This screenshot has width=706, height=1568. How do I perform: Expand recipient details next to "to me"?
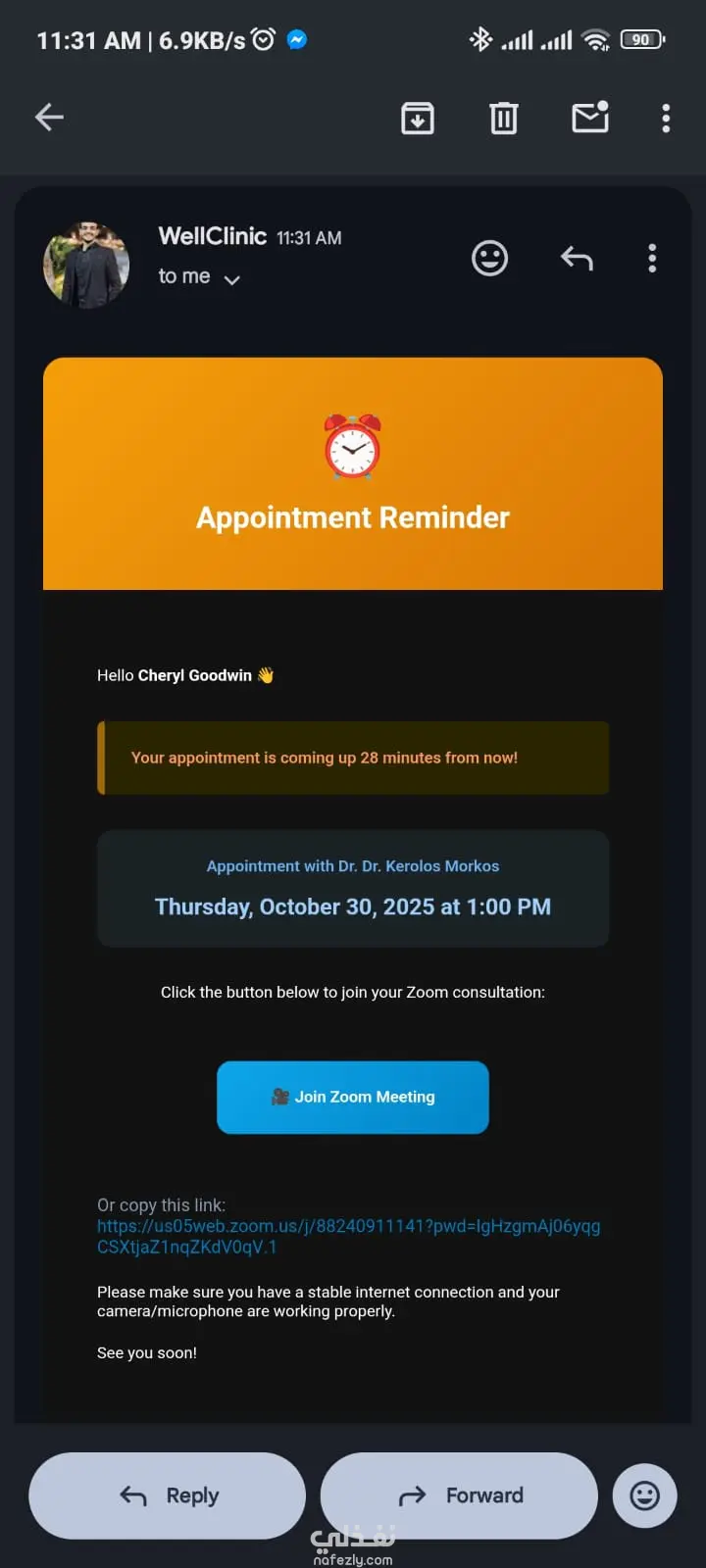point(232,280)
